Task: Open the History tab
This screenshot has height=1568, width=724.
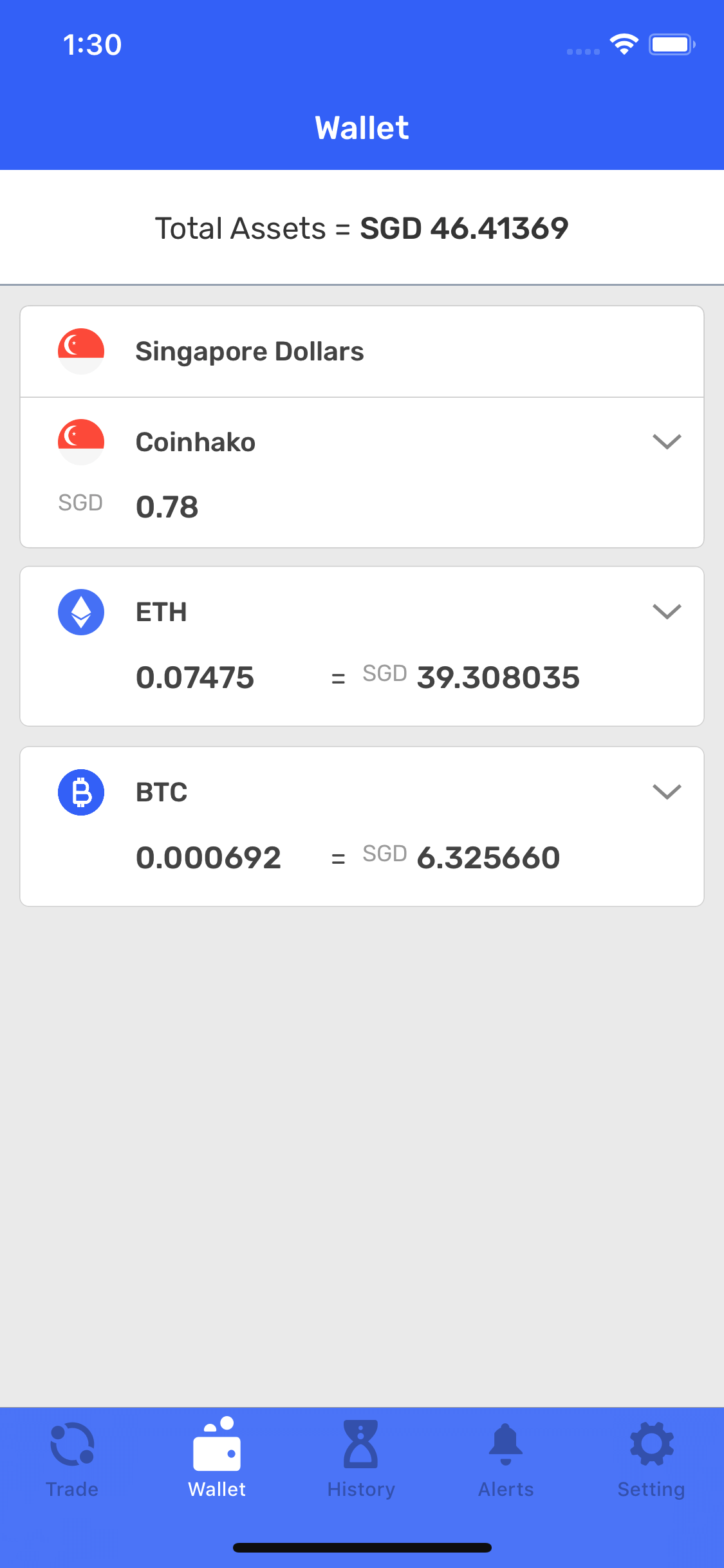Action: [x=361, y=1460]
